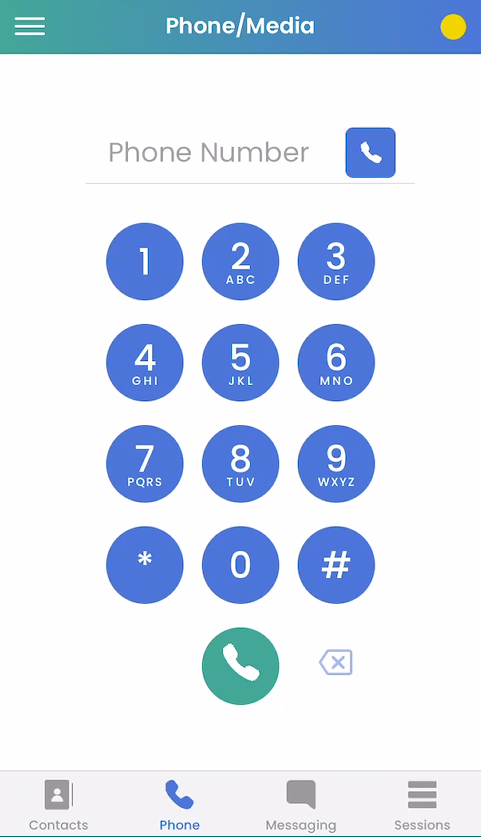481x837 pixels.
Task: Enter the 9 WXYZ key
Action: 336,464
